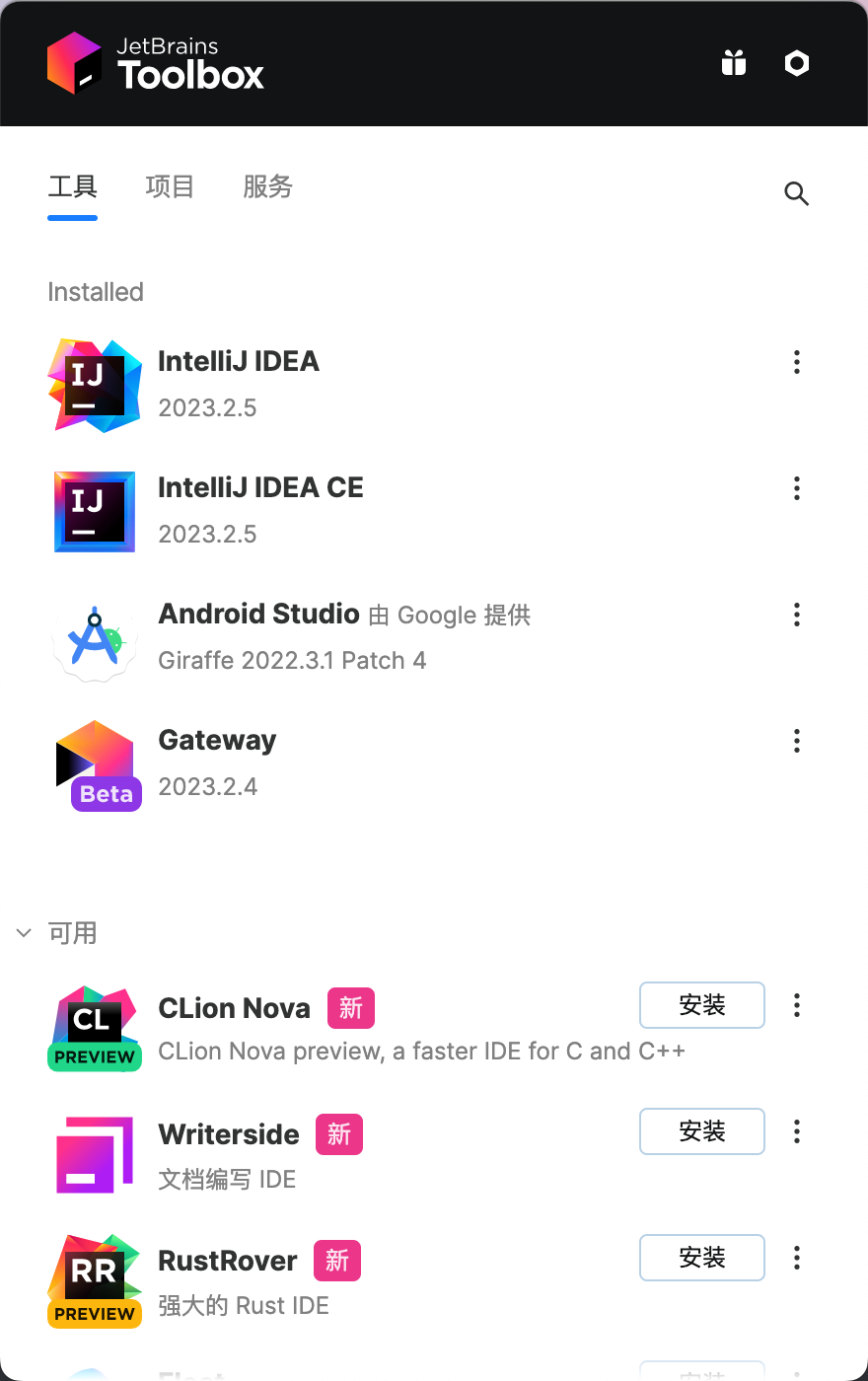Open more options for IntelliJ IDEA CE
The height and width of the screenshot is (1381, 868).
pyautogui.click(x=796, y=488)
